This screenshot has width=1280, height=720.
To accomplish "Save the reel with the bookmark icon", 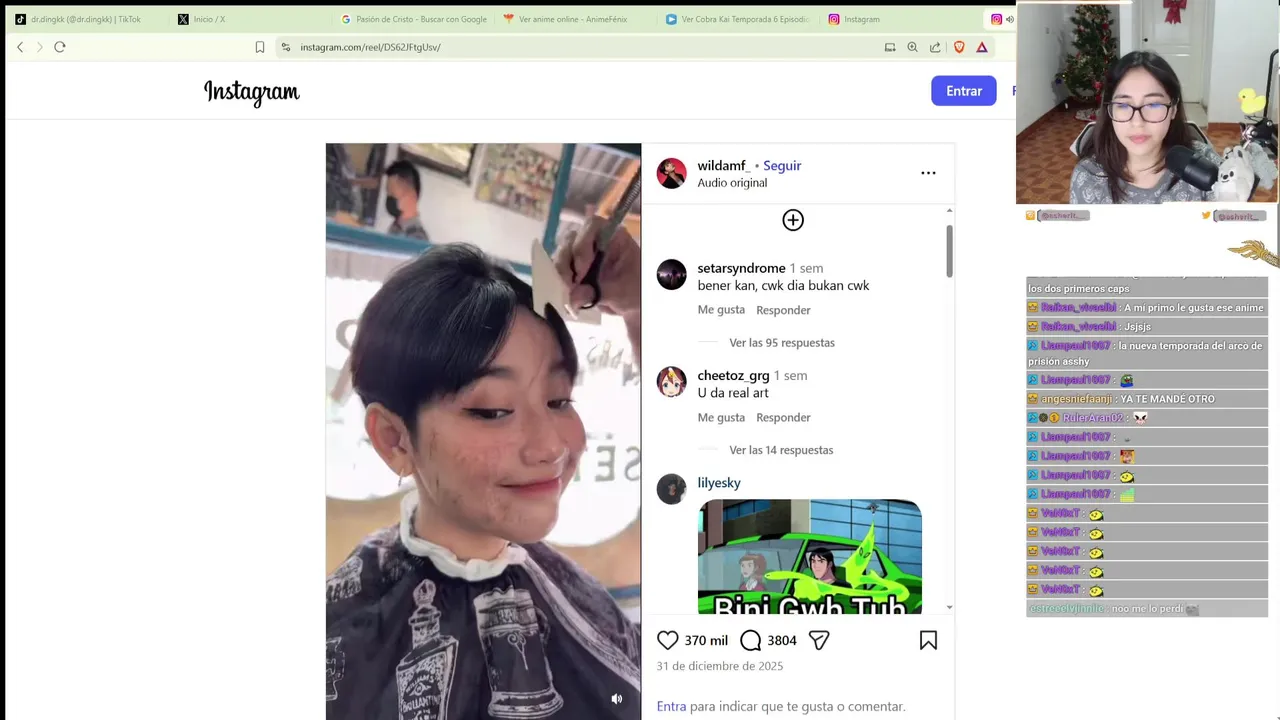I will pyautogui.click(x=928, y=640).
